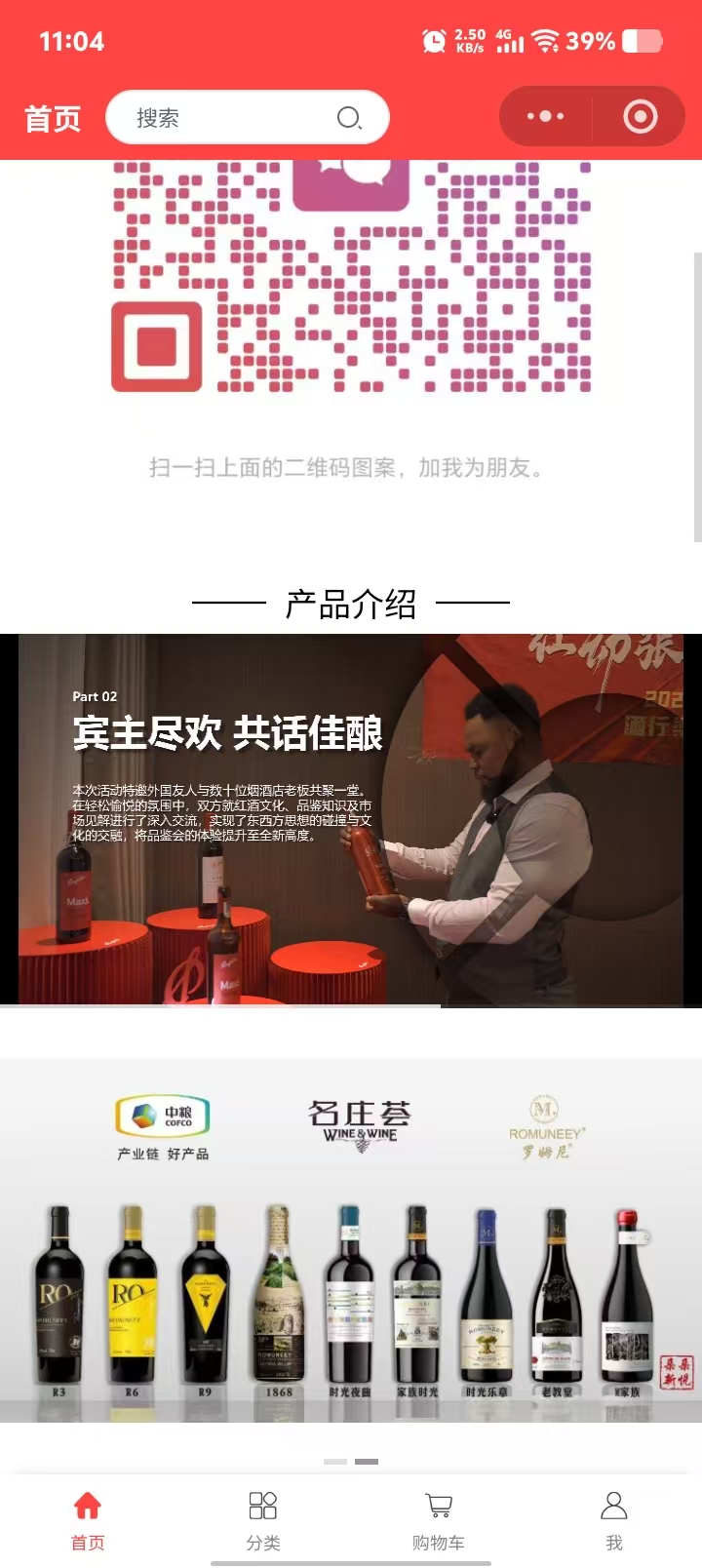Image resolution: width=702 pixels, height=1568 pixels.
Task: Switch to the 分类 tab
Action: pos(263,1519)
